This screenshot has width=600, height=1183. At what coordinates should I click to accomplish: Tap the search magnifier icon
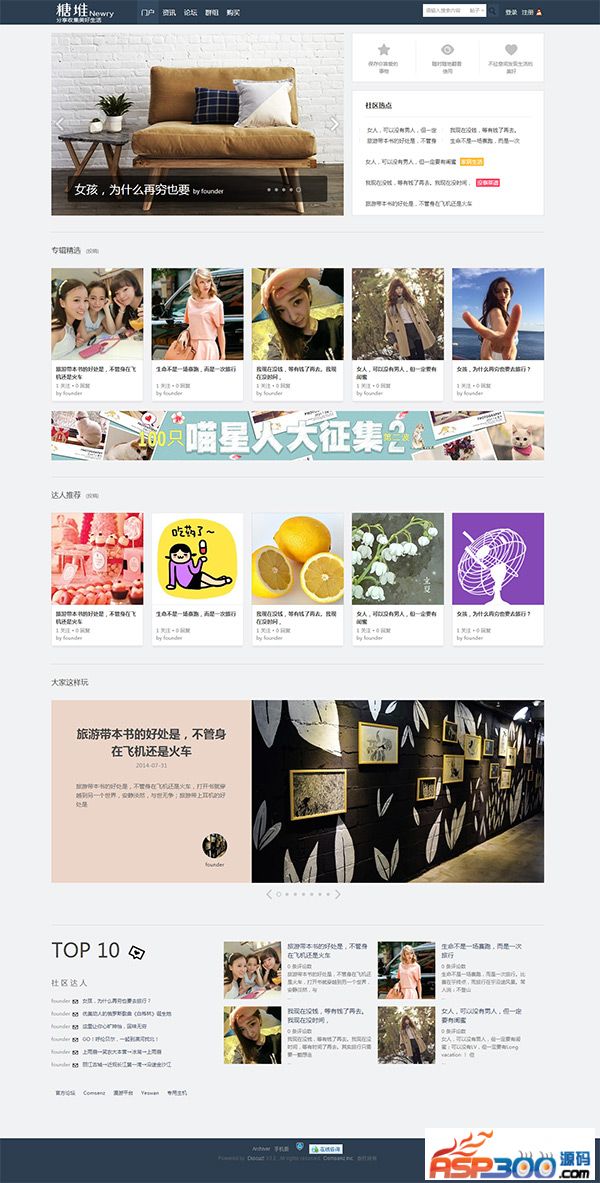pos(493,13)
